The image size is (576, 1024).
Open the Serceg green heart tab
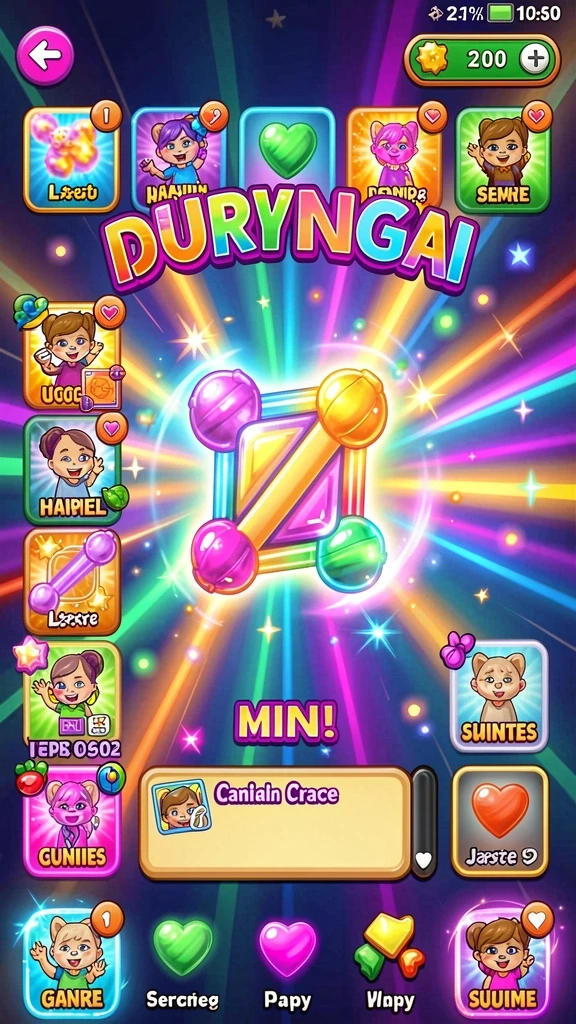pos(182,965)
